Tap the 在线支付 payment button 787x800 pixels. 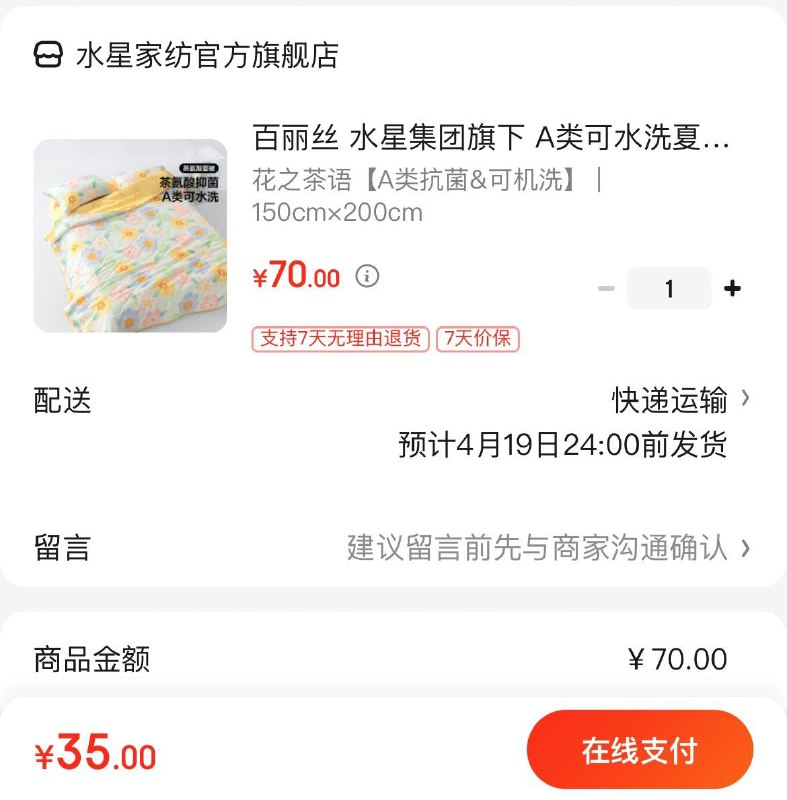(x=640, y=748)
